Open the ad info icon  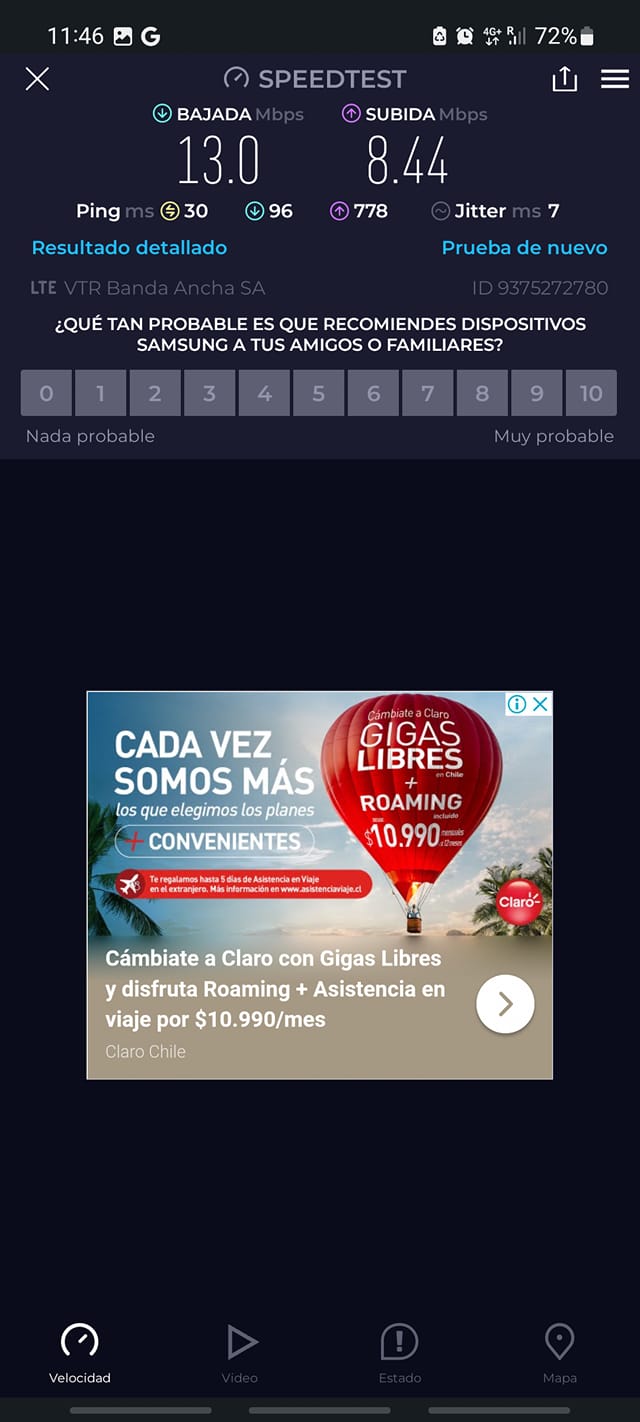[517, 704]
